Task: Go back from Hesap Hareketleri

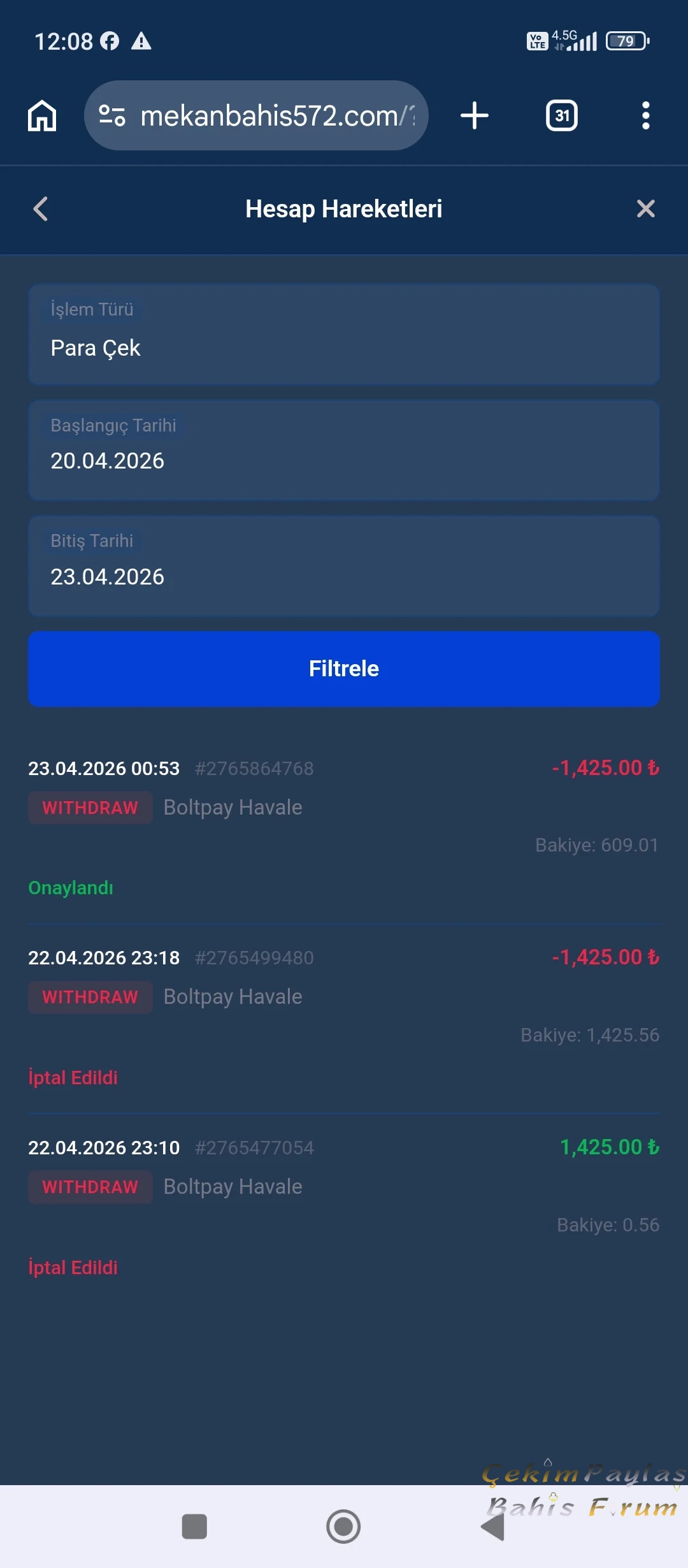Action: click(41, 208)
